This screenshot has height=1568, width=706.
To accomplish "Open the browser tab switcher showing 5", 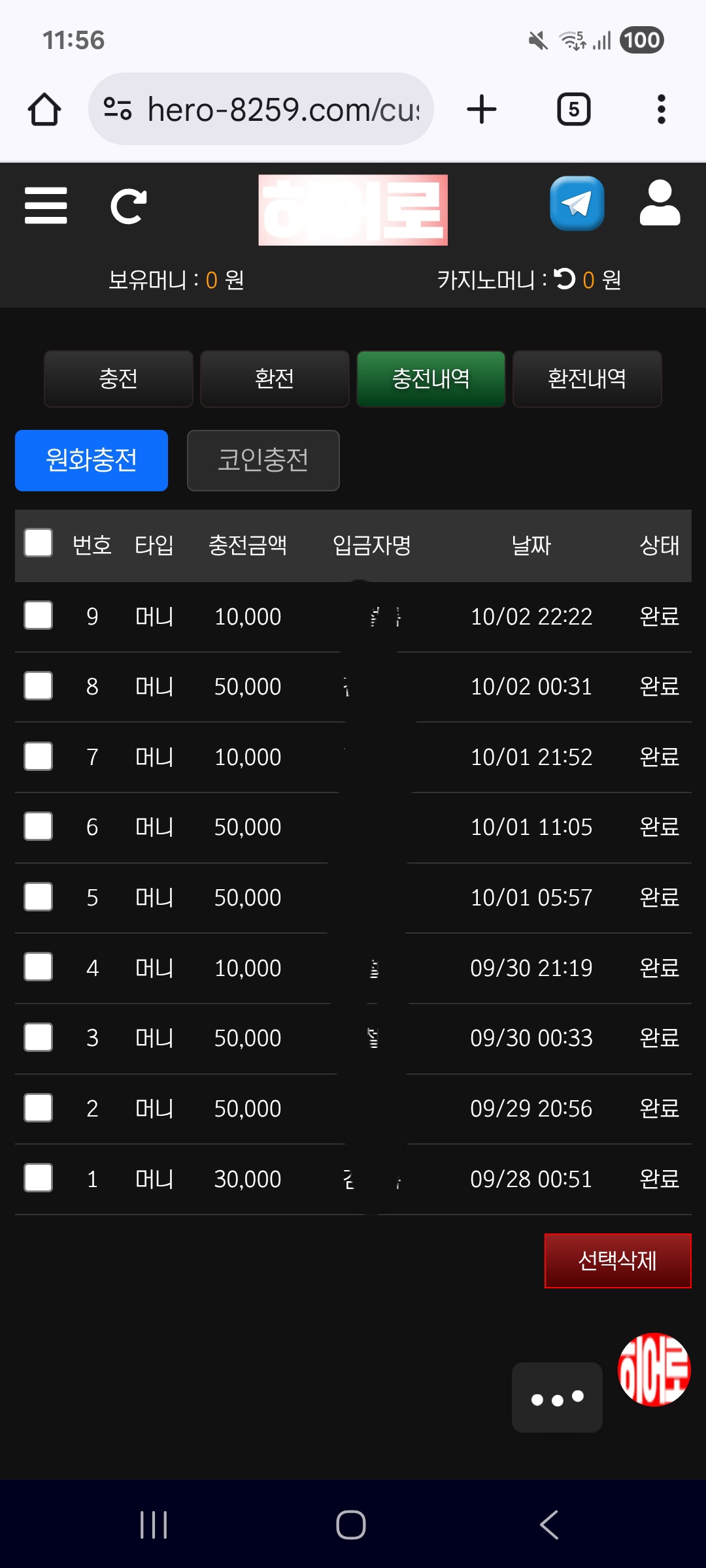I will click(573, 109).
